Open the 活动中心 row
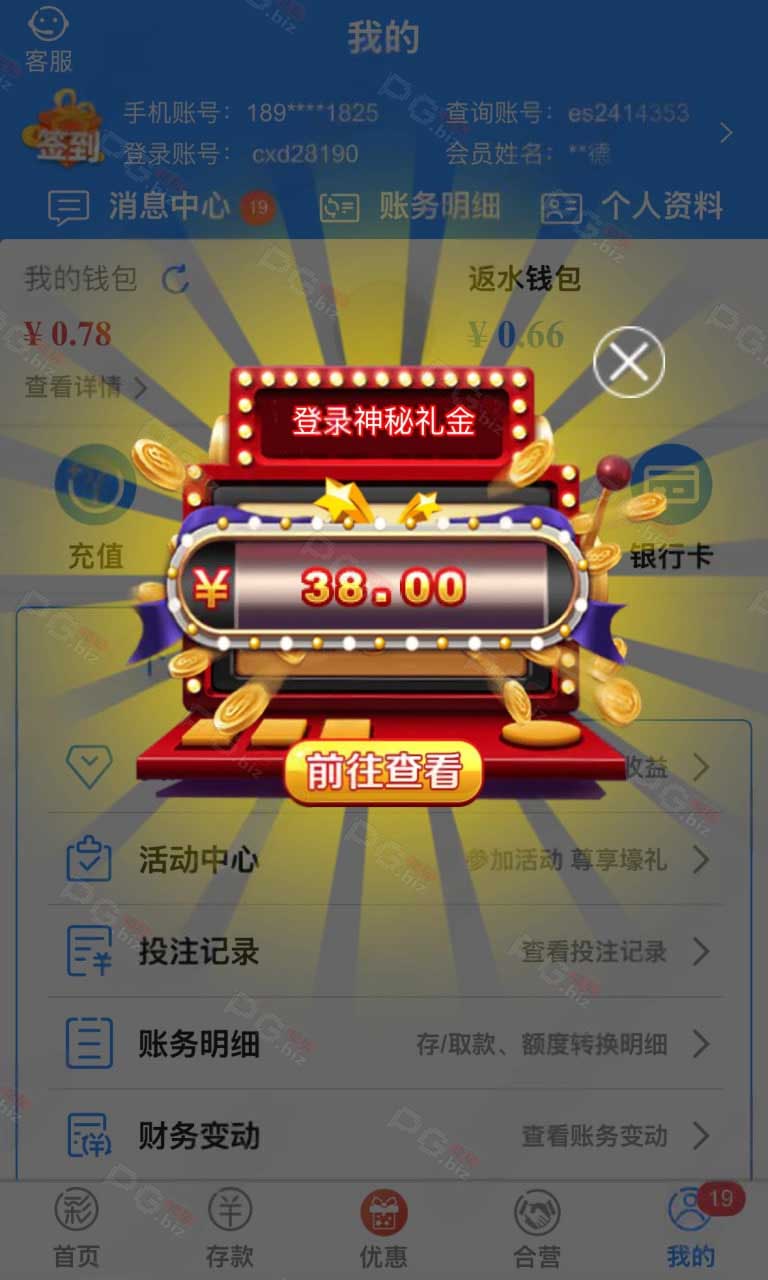This screenshot has height=1280, width=768. 386,860
